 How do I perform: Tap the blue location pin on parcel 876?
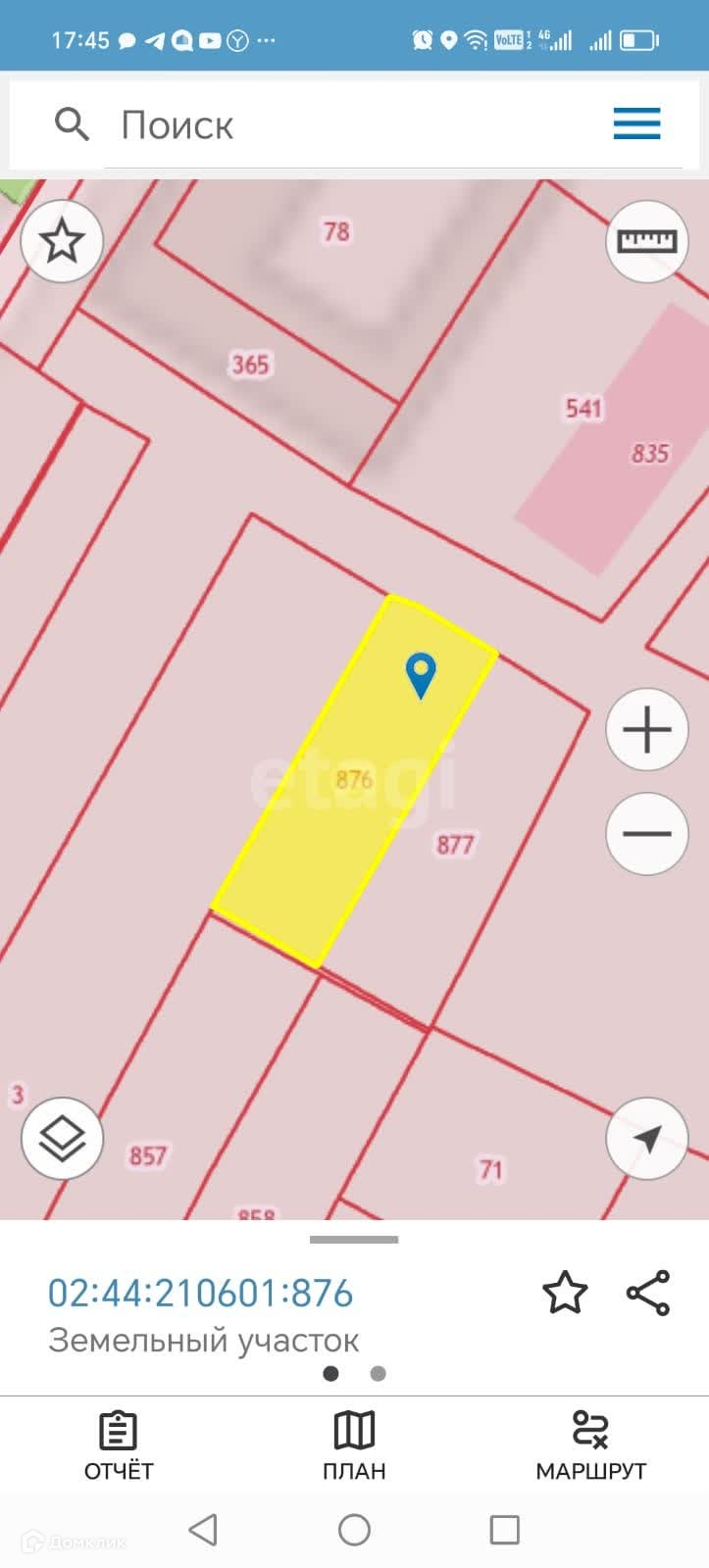coord(421,674)
